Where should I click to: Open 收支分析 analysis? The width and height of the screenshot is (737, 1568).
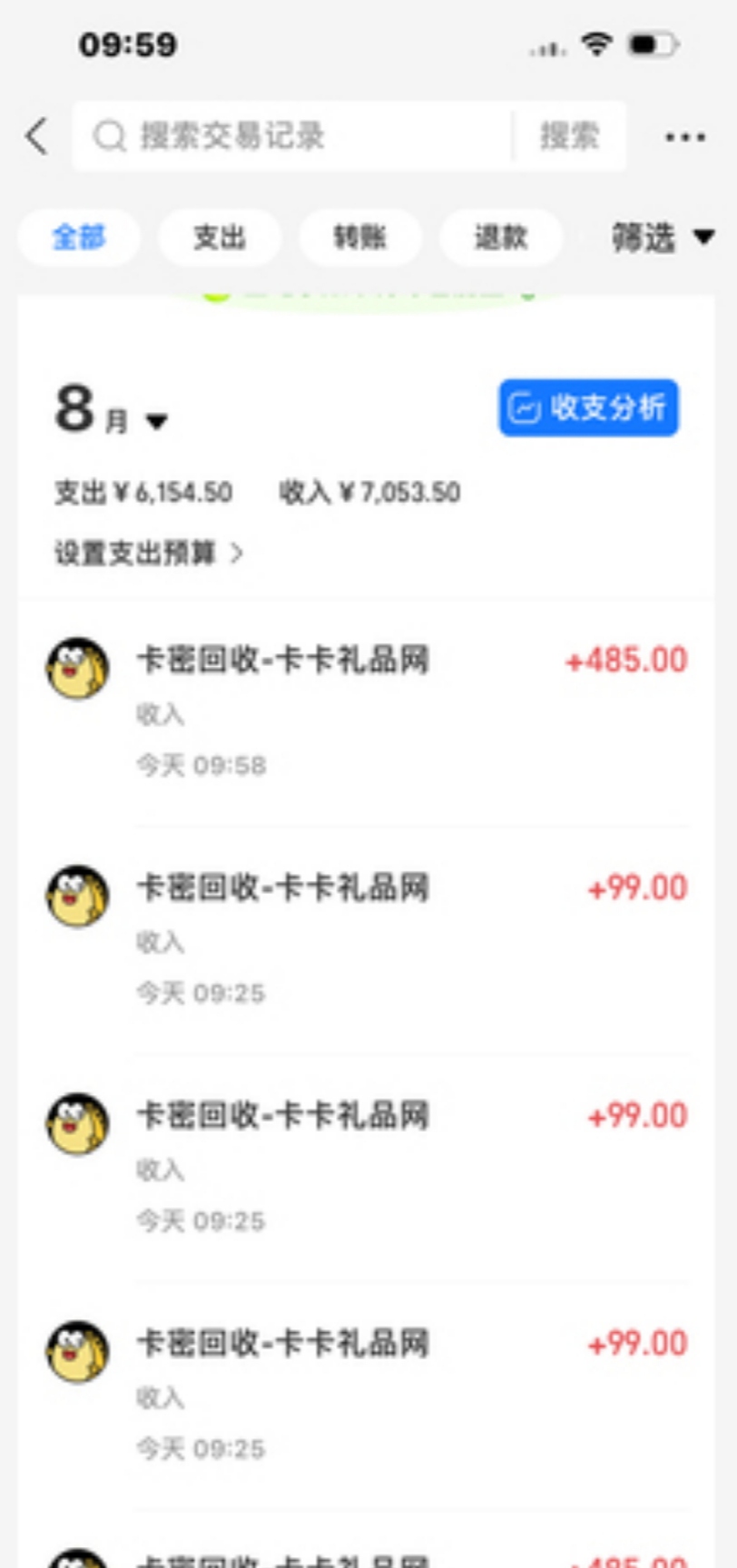[x=588, y=408]
